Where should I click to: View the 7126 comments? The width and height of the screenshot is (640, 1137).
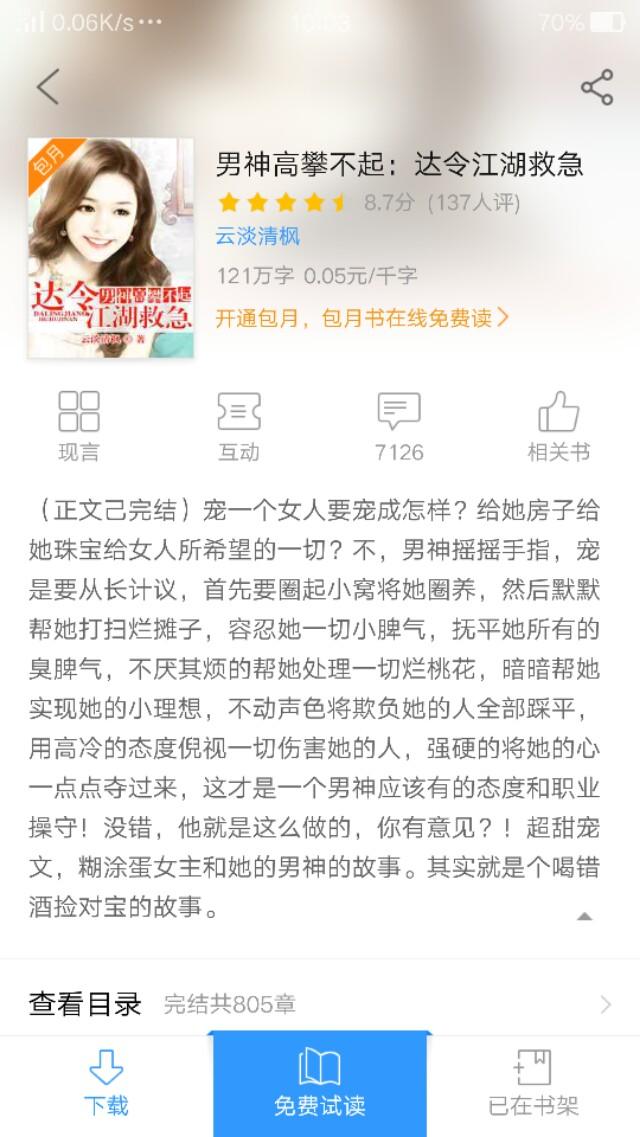pos(399,426)
